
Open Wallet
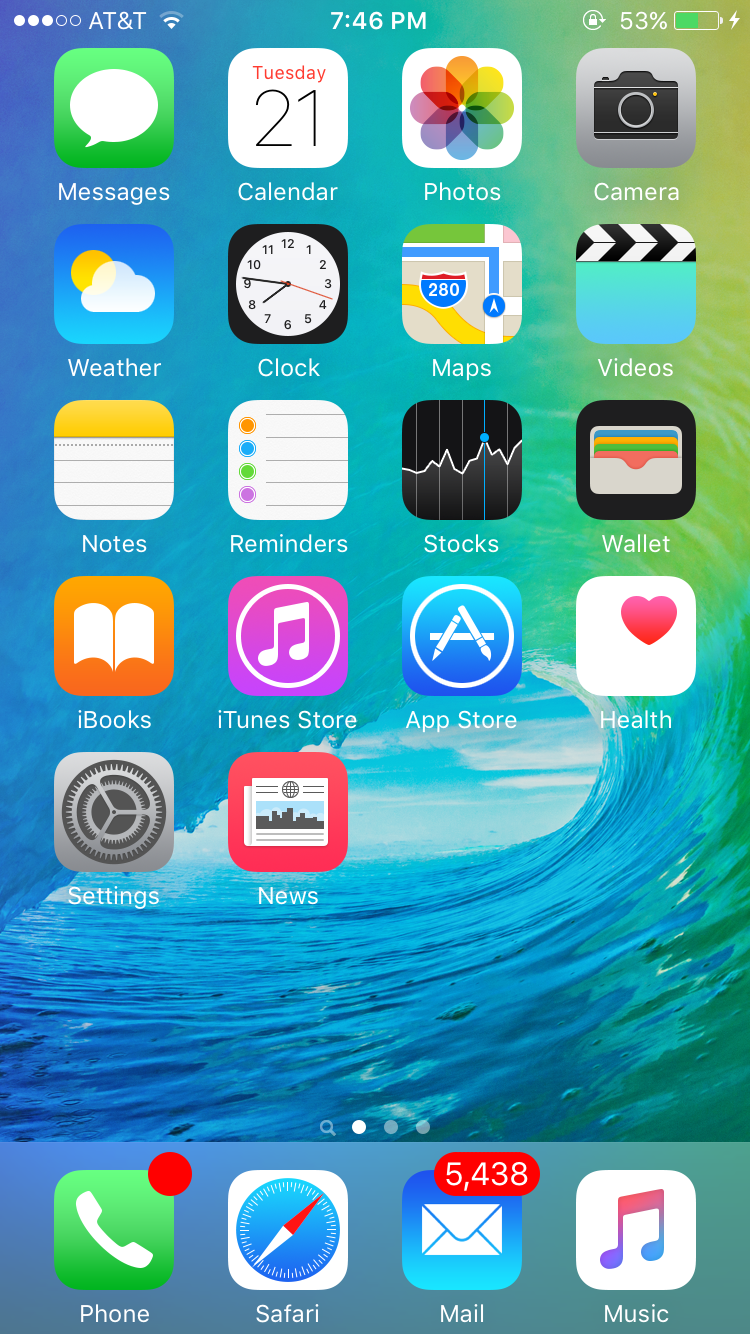click(x=636, y=460)
